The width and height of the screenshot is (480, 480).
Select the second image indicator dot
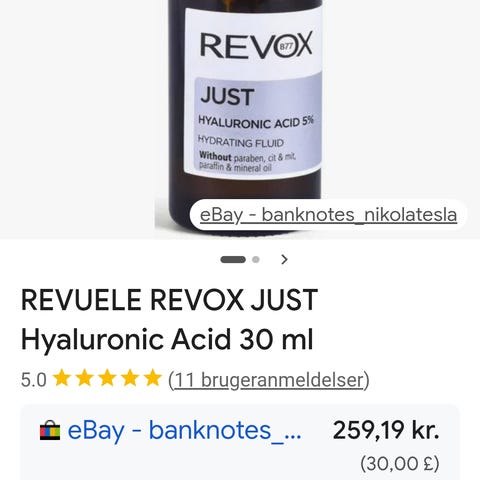pos(256,259)
